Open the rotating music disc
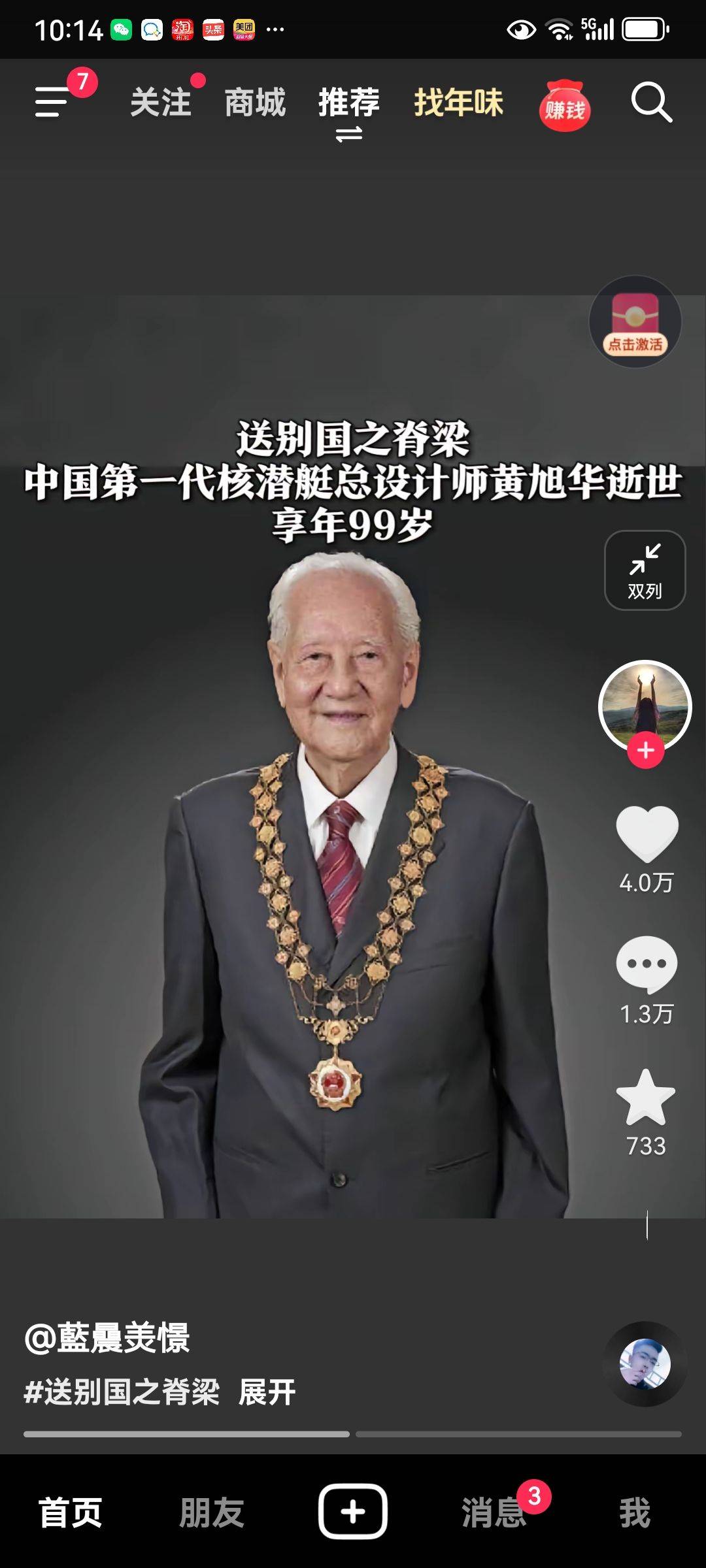The height and width of the screenshot is (1568, 706). point(645,1364)
